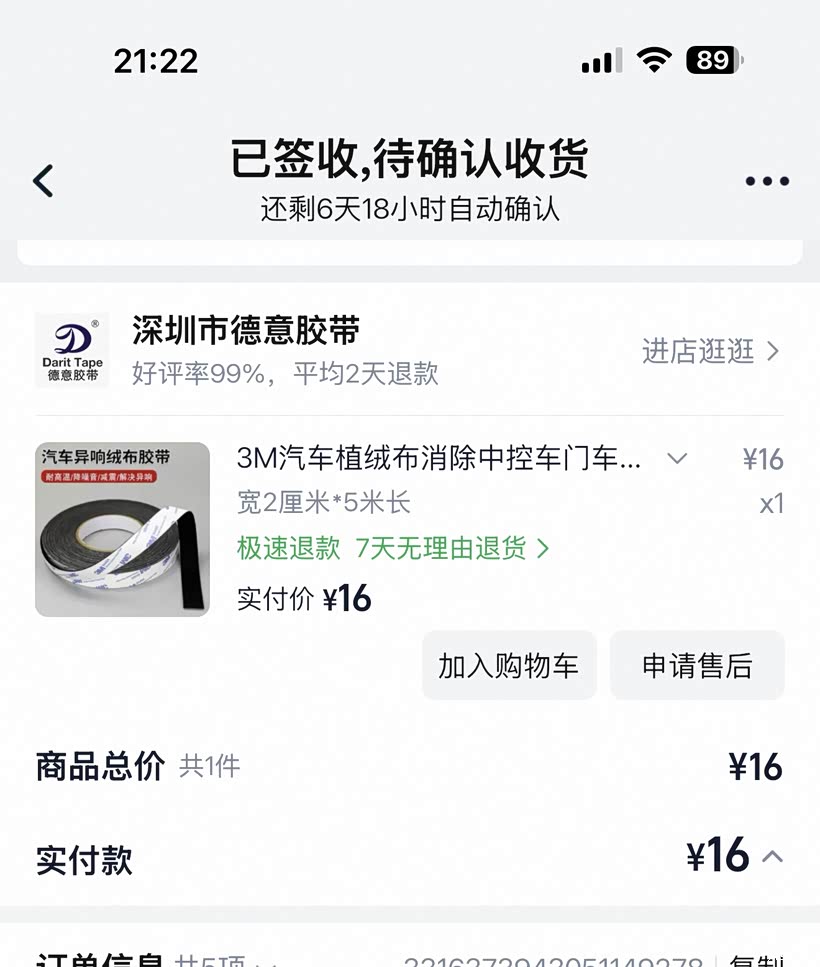Image resolution: width=820 pixels, height=967 pixels.
Task: Go back using the top-left arrow
Action: point(43,181)
